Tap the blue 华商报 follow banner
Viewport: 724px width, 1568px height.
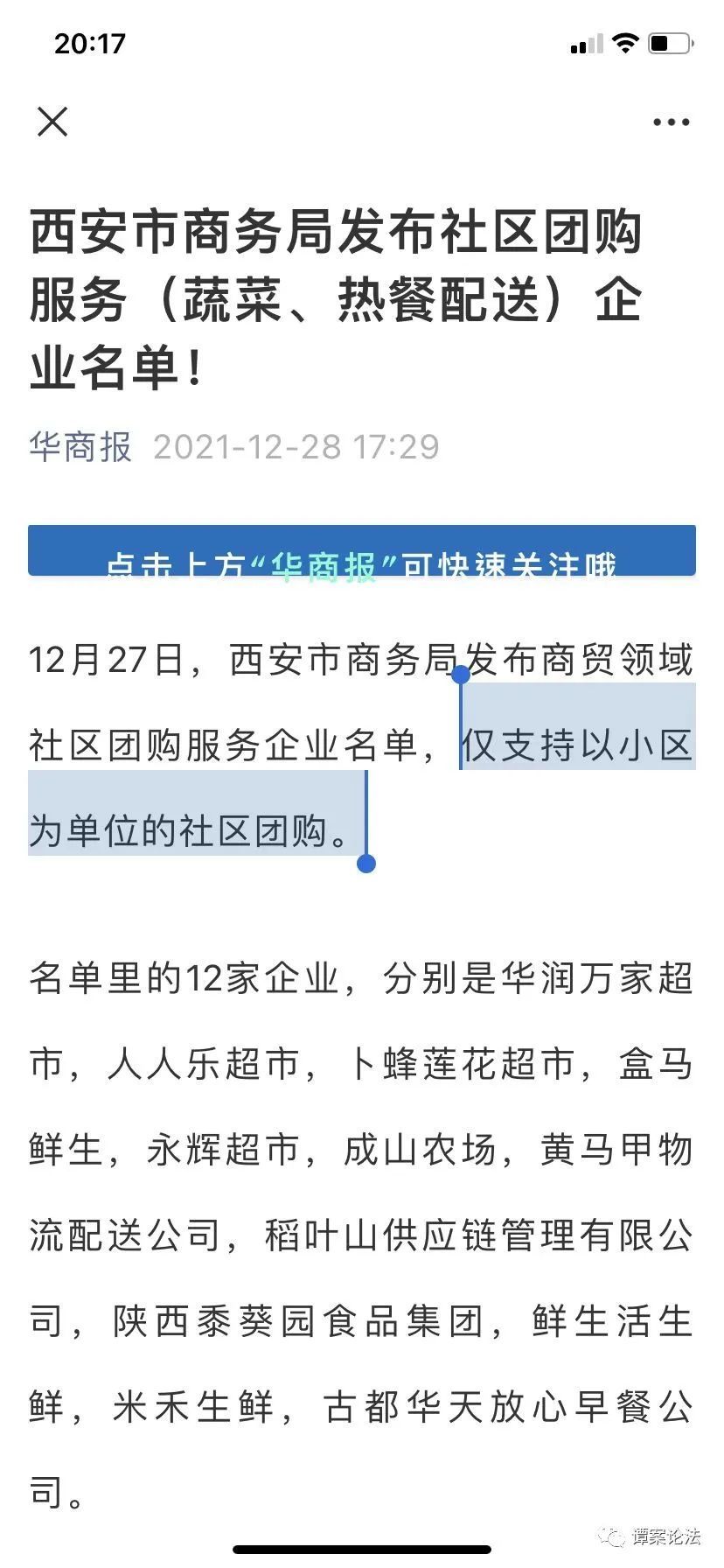point(361,551)
